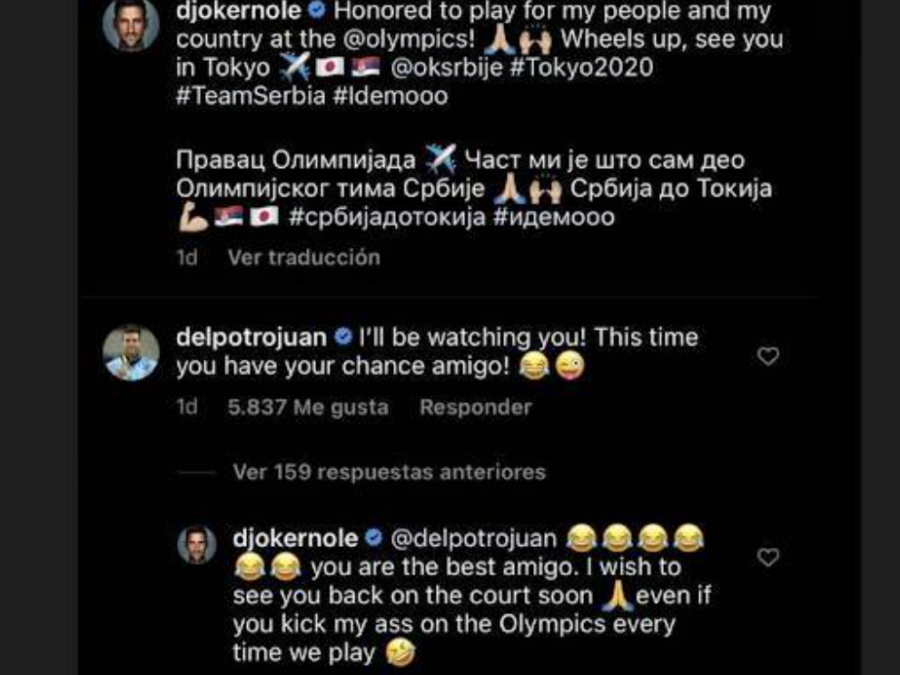
Task: Open the @delpotrojuan mention in the reply
Action: (475, 538)
